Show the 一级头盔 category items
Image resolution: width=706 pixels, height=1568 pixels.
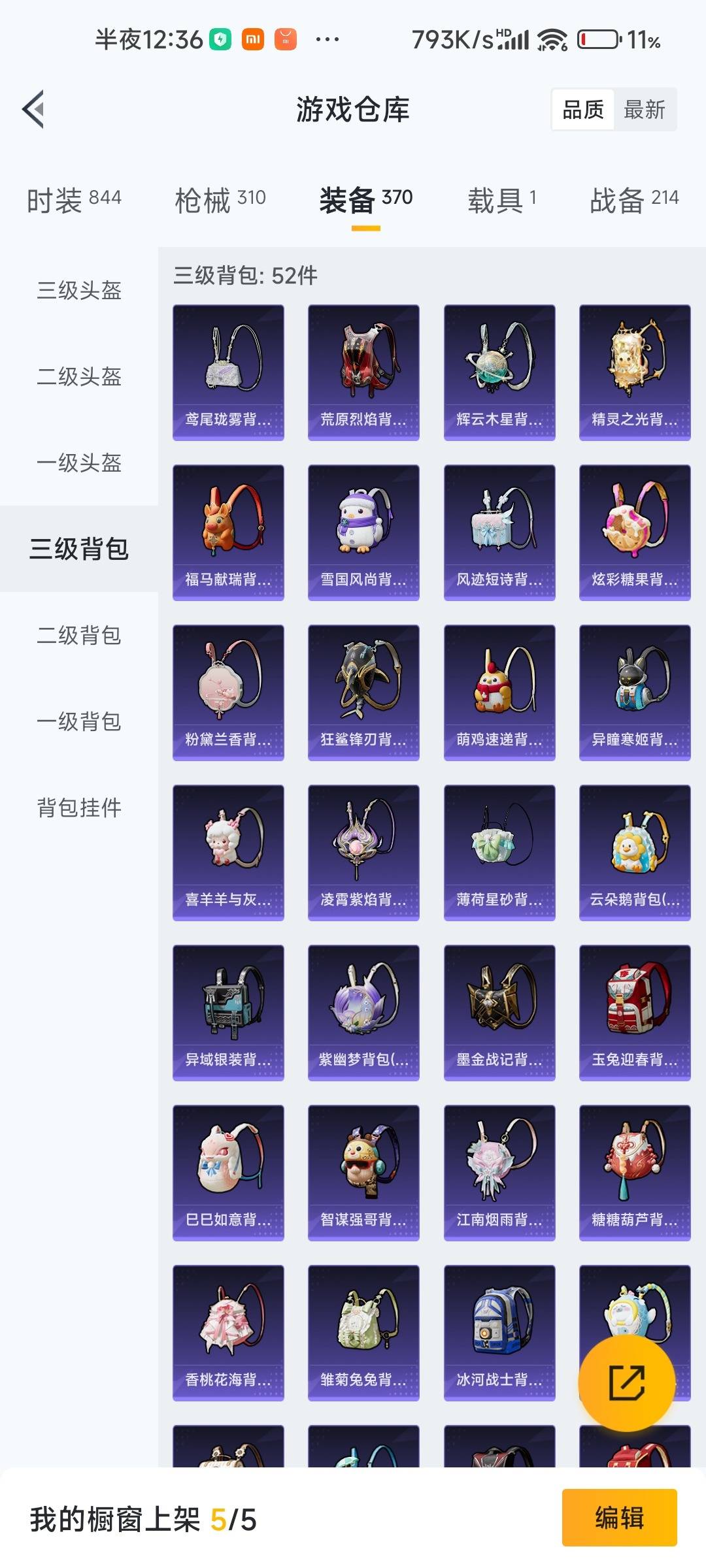click(78, 465)
